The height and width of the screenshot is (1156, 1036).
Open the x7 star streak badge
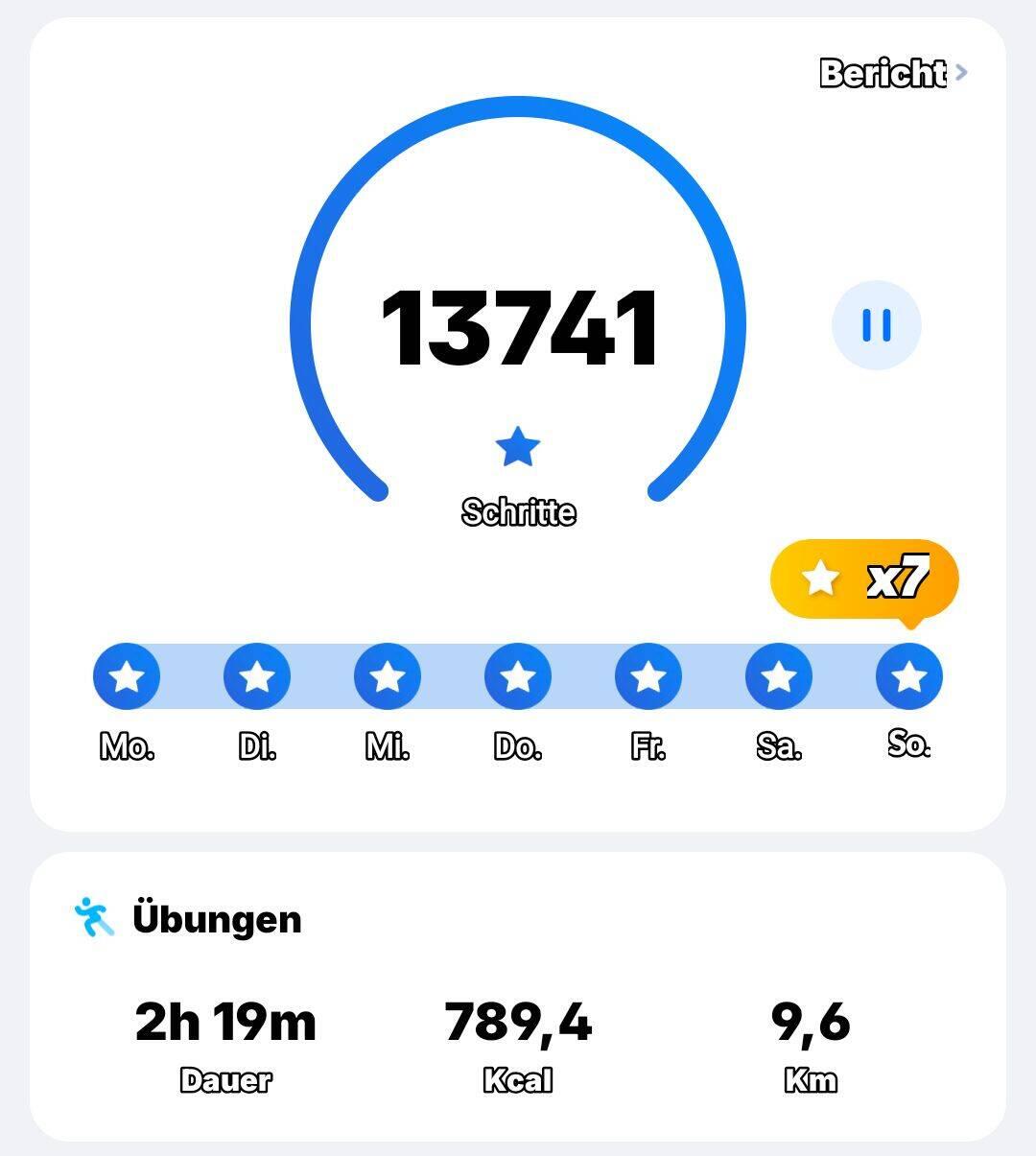click(864, 578)
